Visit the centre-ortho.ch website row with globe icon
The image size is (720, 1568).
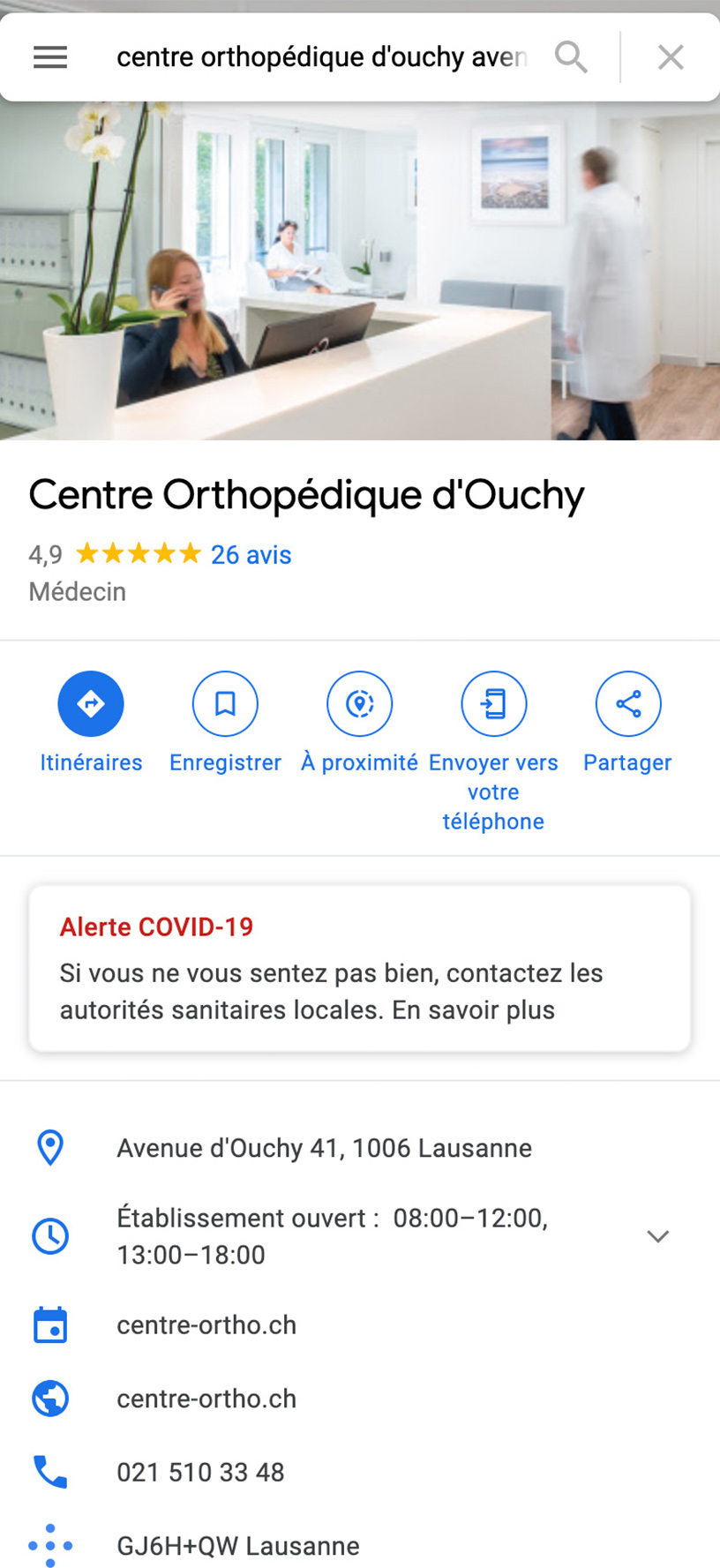coord(206,1399)
